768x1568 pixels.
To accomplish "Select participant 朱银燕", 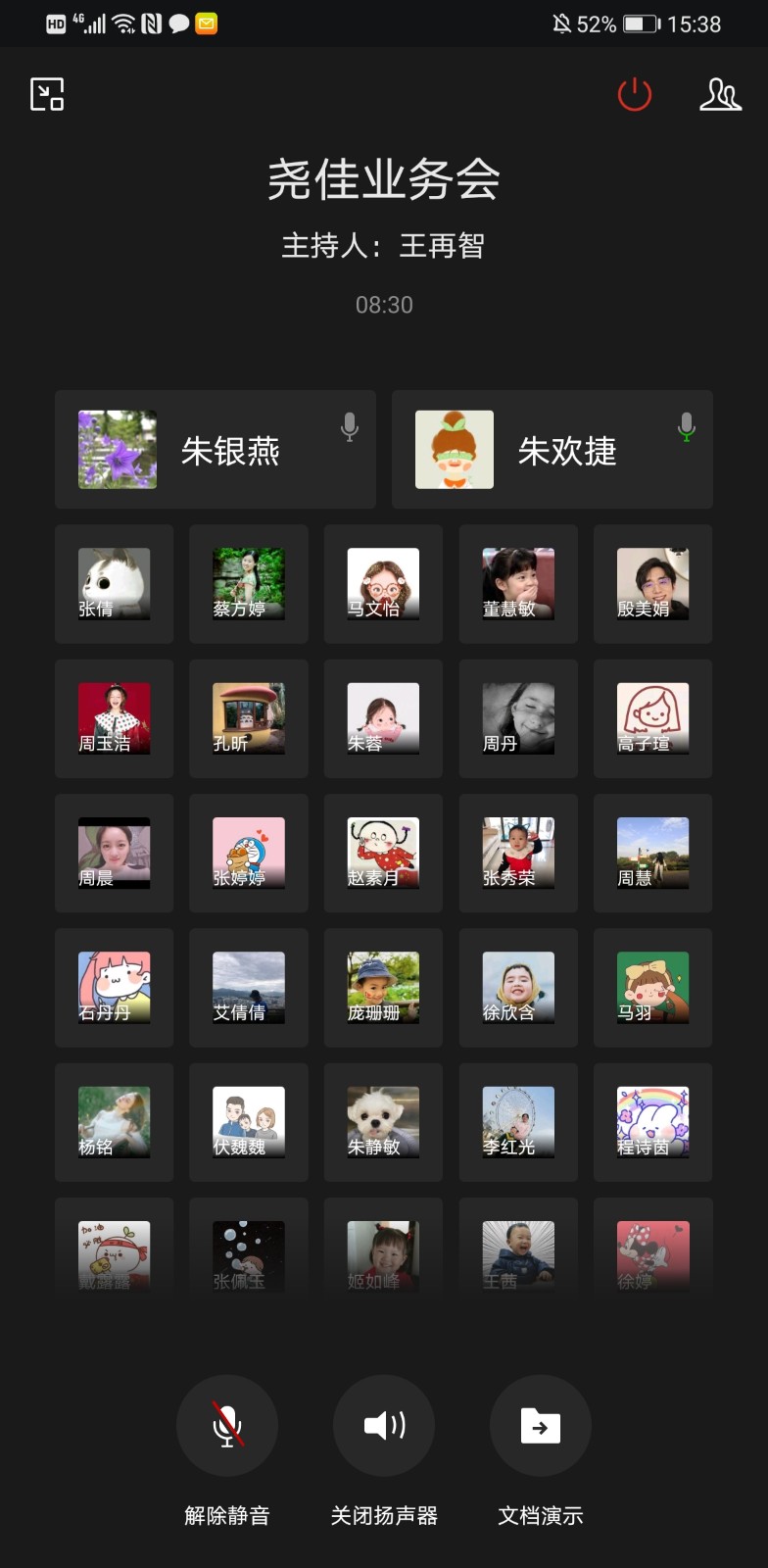I will click(x=216, y=450).
